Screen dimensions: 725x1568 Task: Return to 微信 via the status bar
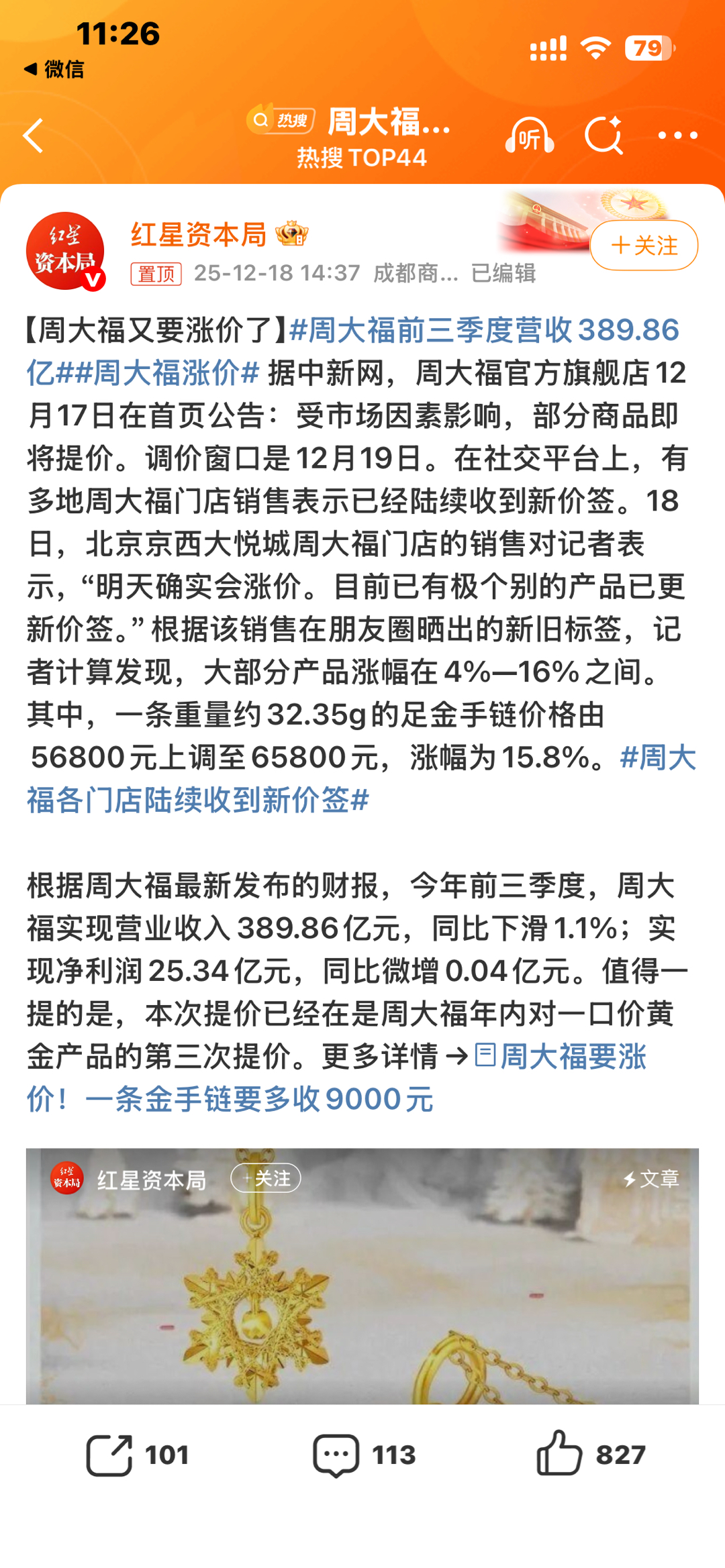click(54, 69)
